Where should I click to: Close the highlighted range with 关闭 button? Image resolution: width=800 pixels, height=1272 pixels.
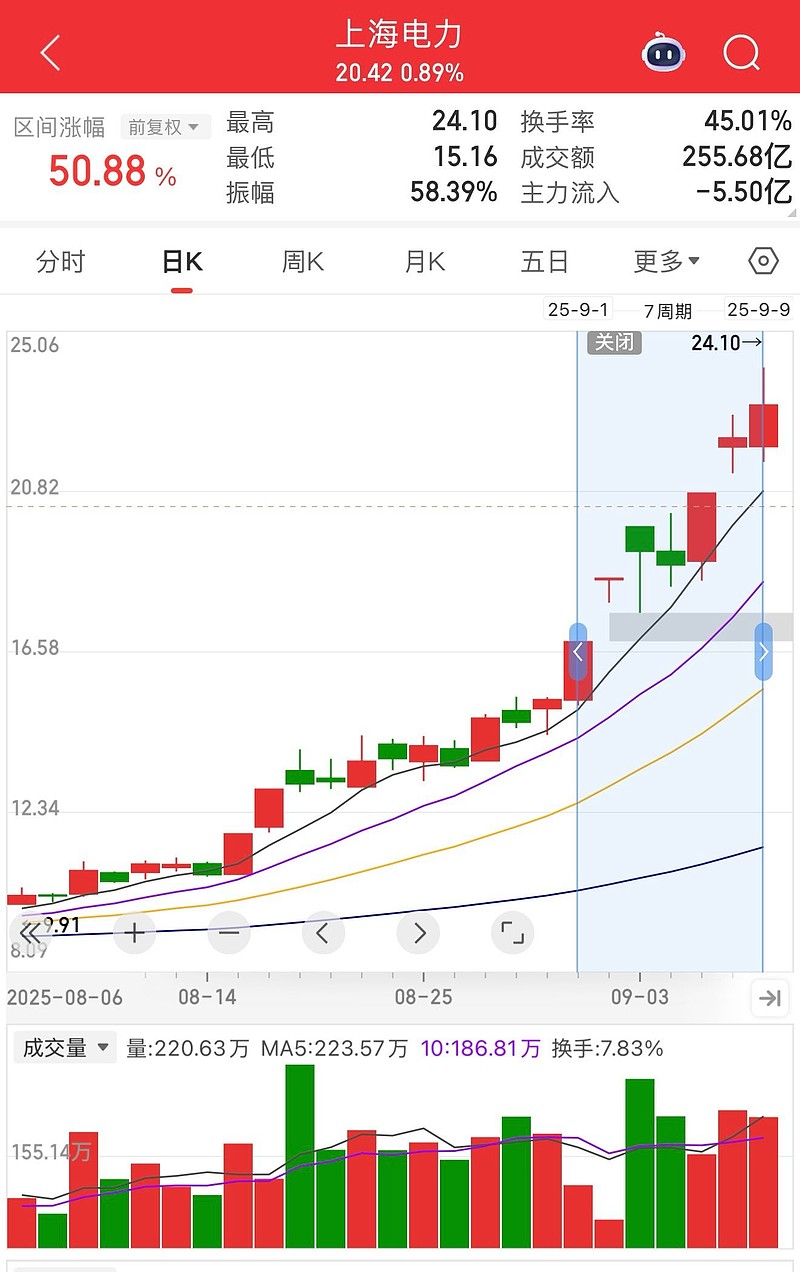coord(613,343)
